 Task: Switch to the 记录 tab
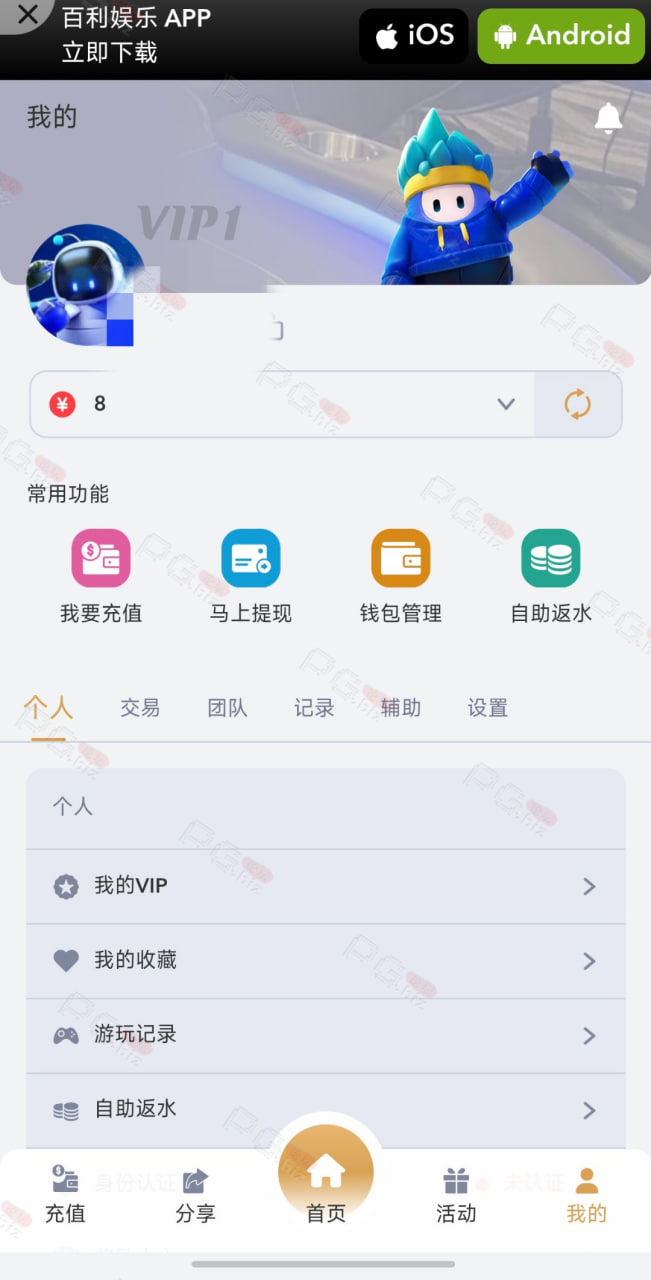pos(314,708)
